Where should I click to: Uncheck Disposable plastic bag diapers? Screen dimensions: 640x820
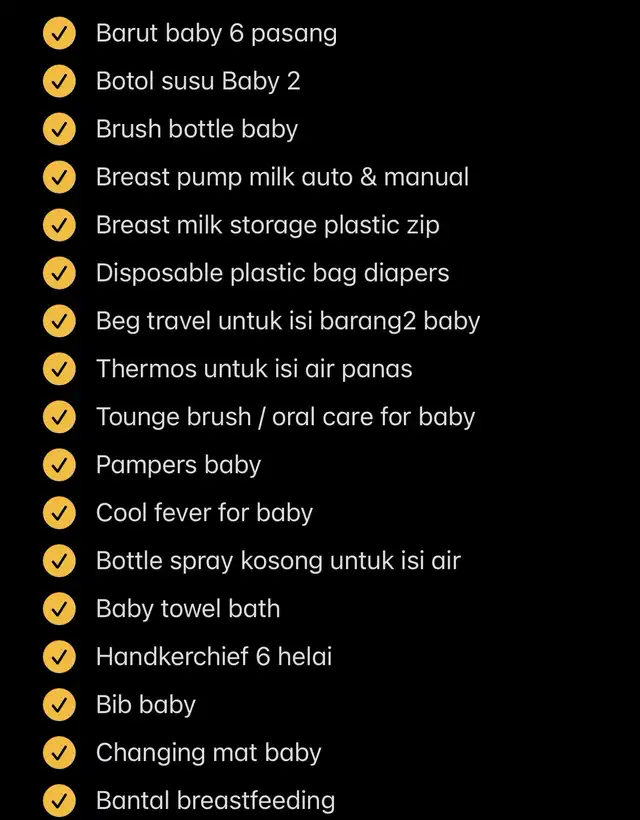(x=60, y=274)
